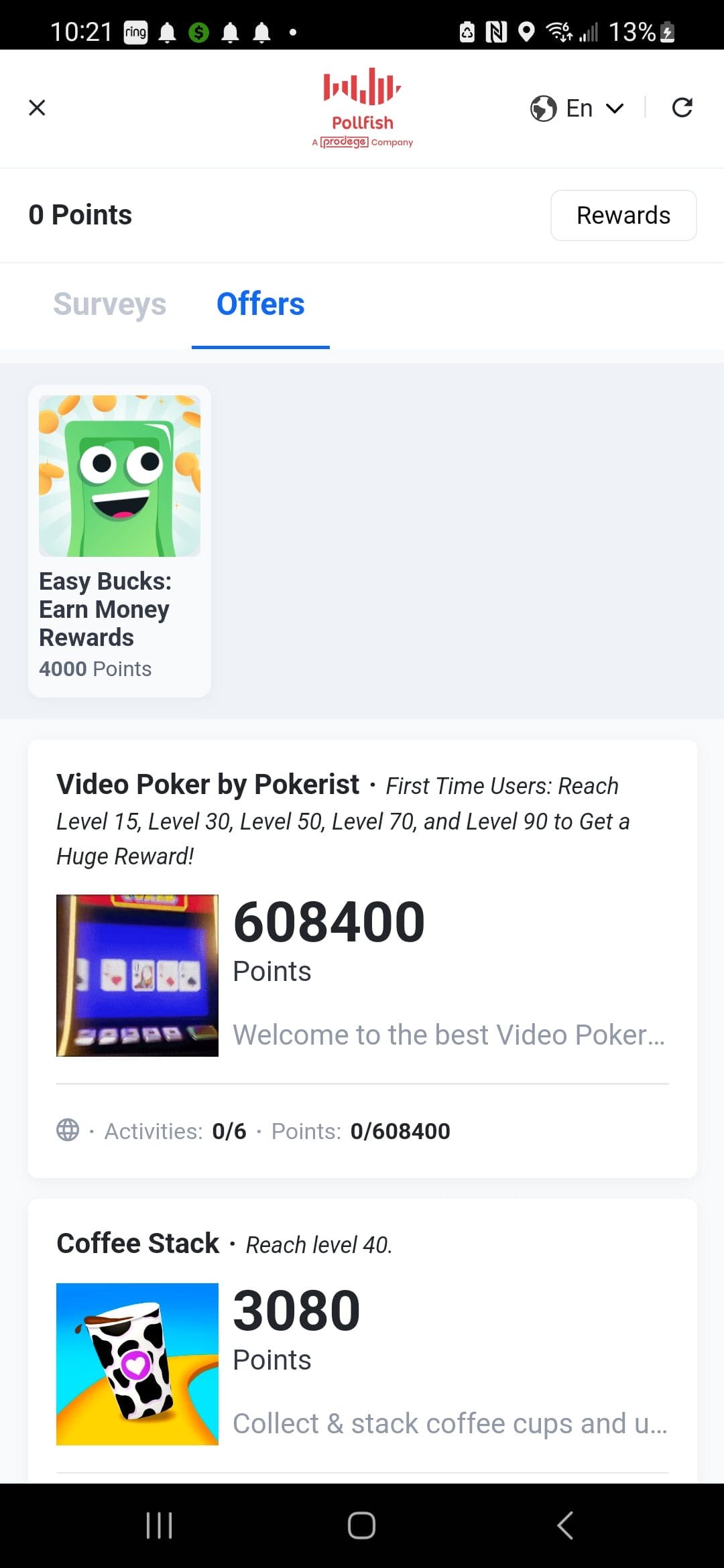This screenshot has width=724, height=1568.
Task: Select the Offers tab
Action: pos(261,304)
